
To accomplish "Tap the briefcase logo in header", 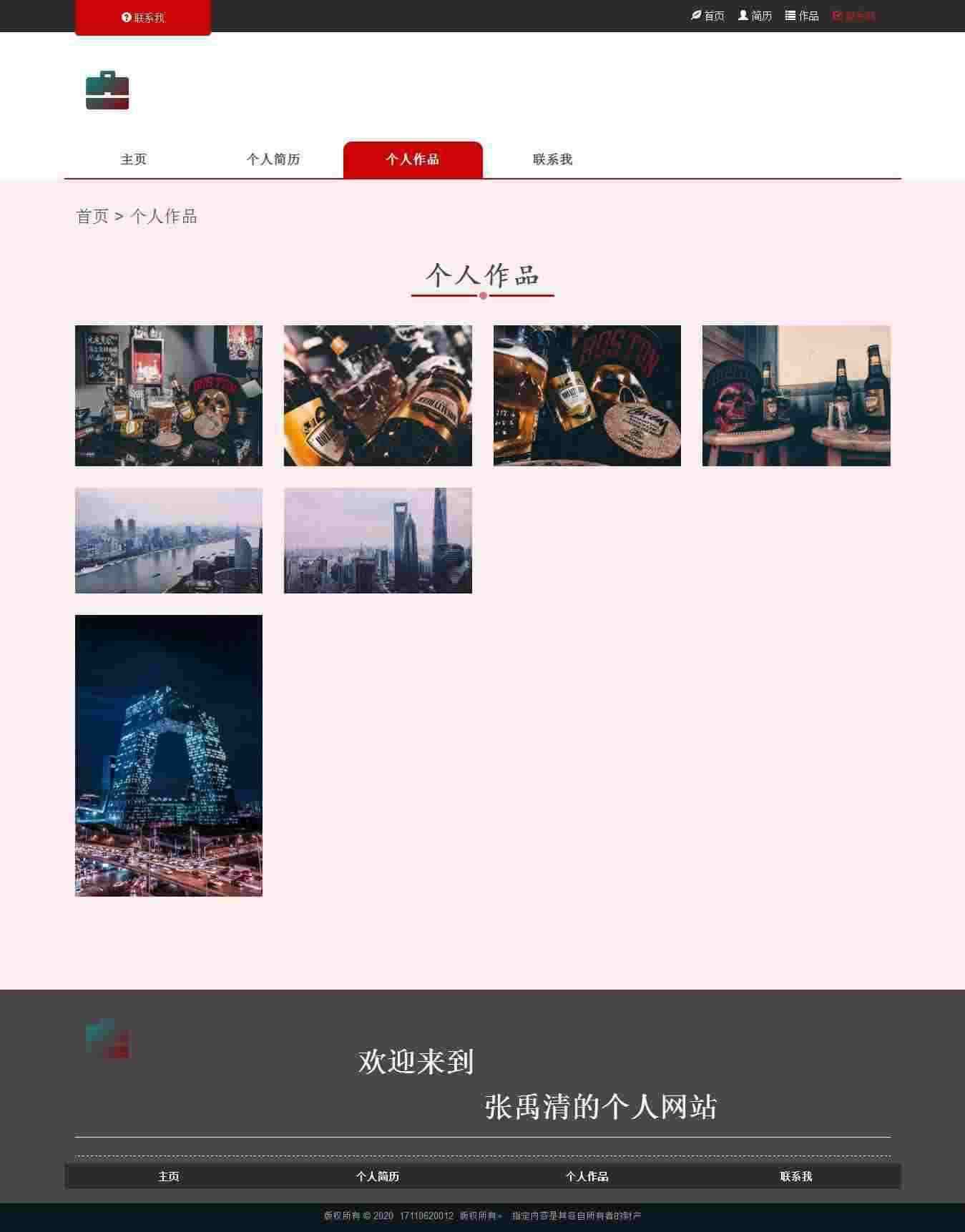I will click(x=107, y=91).
